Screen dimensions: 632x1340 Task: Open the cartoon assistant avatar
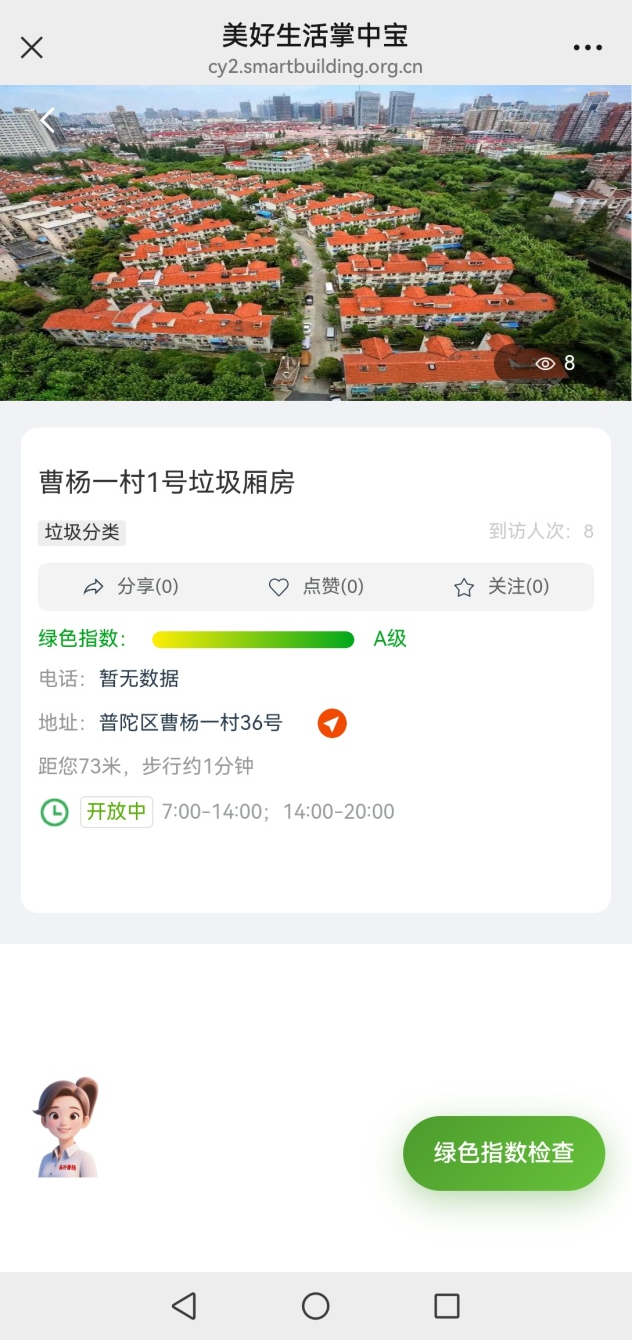[67, 1127]
